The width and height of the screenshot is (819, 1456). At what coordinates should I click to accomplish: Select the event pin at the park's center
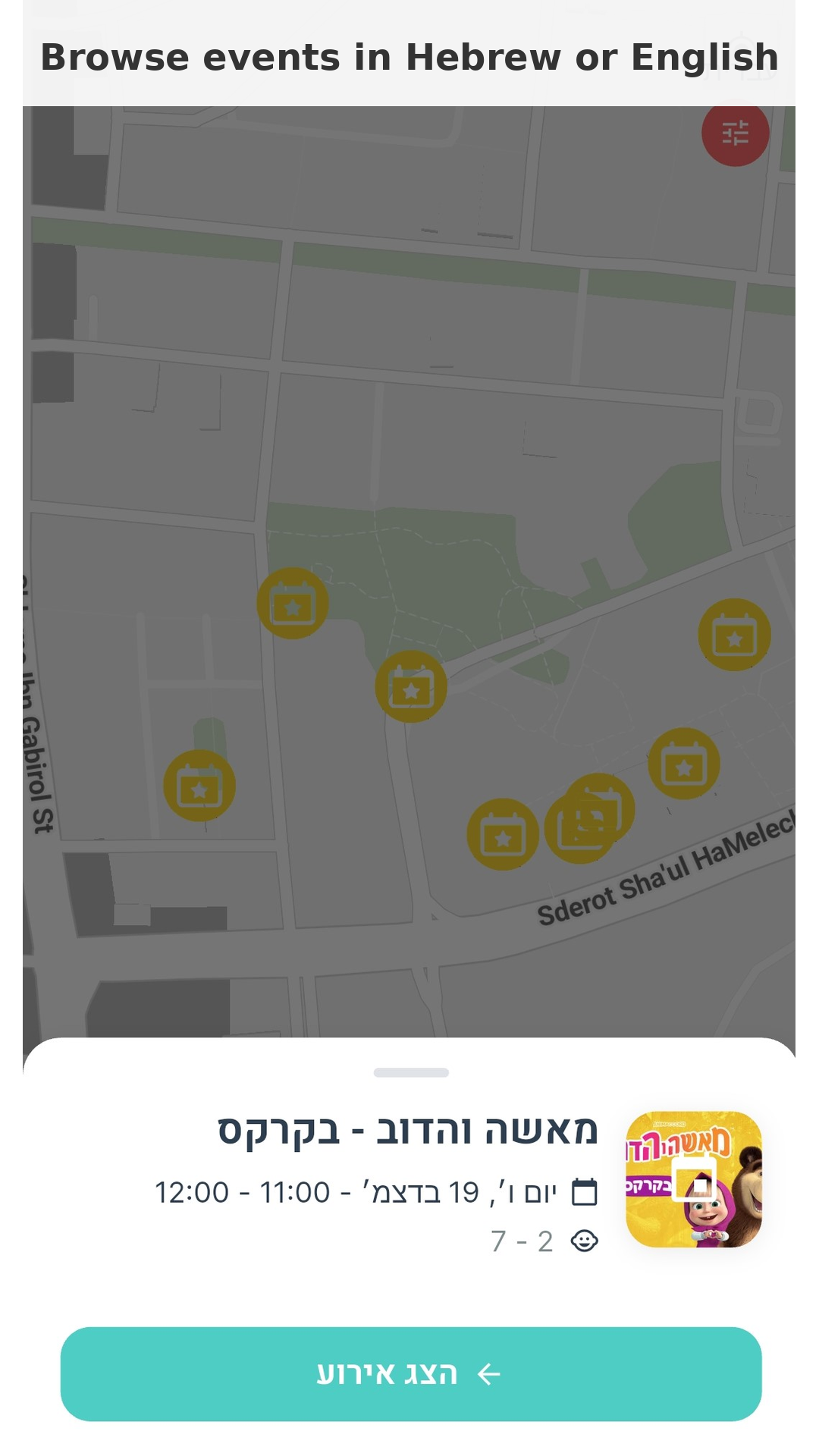[x=410, y=686]
